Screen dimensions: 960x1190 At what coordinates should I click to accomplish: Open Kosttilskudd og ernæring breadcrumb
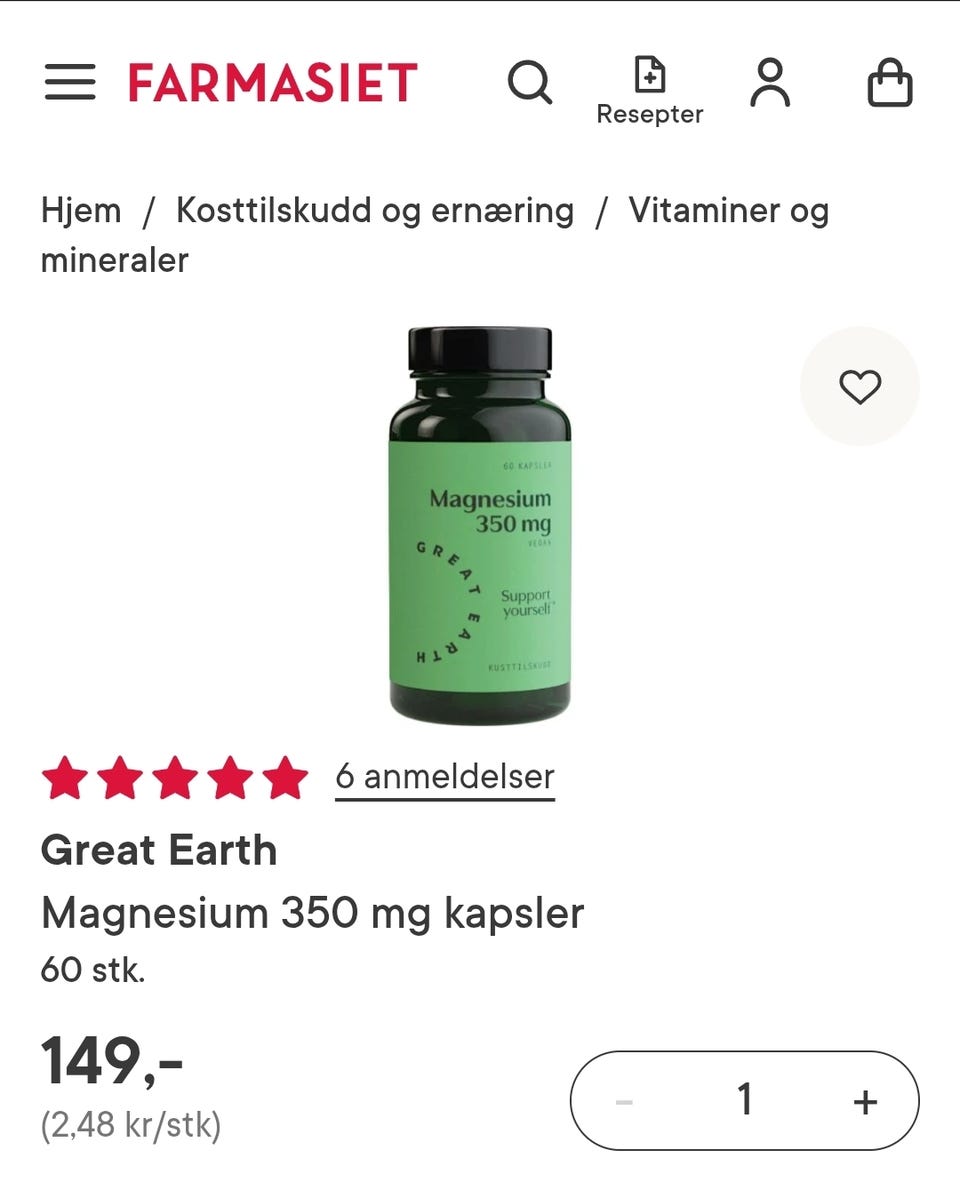[375, 211]
